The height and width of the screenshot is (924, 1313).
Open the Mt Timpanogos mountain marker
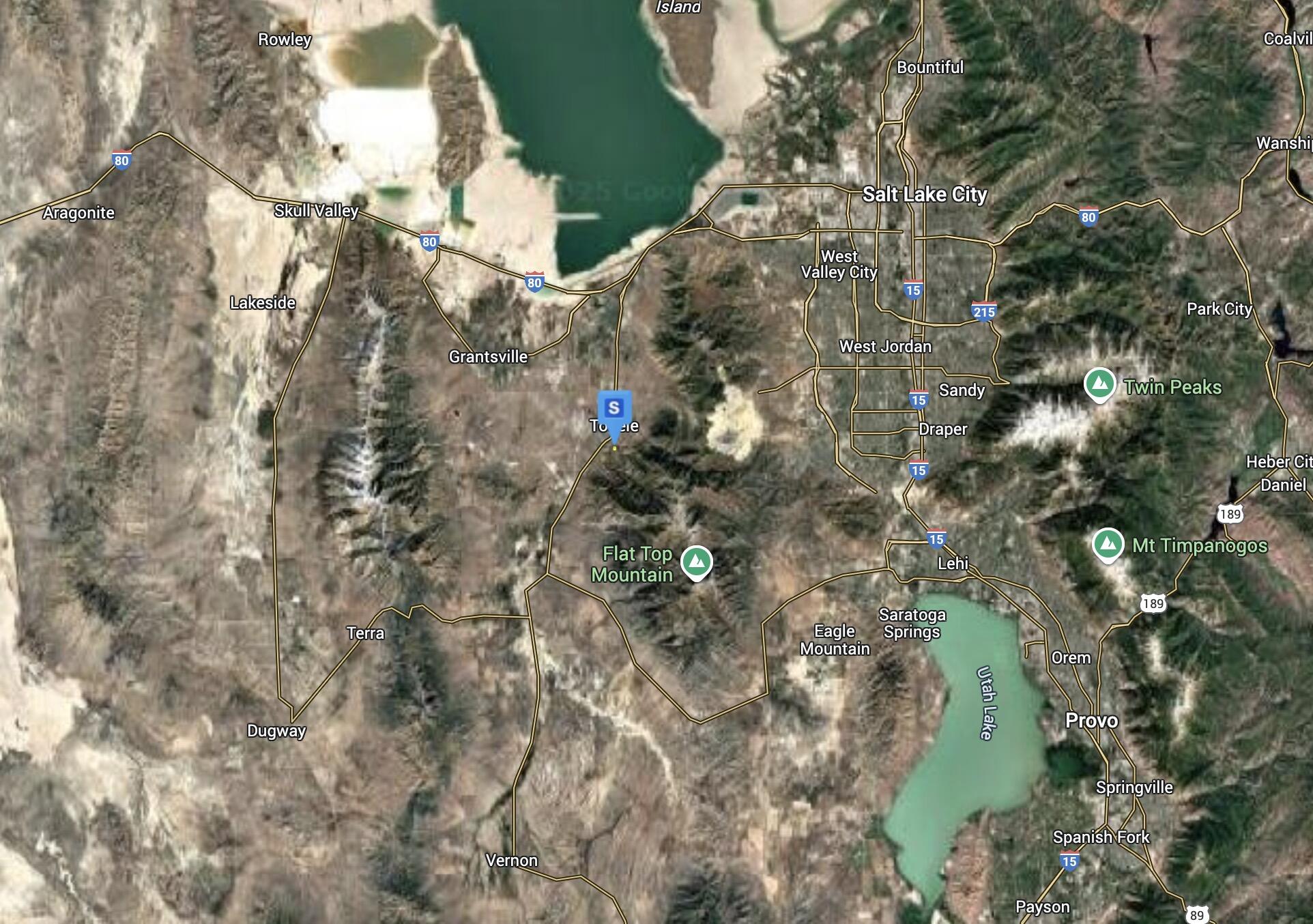pos(1108,545)
